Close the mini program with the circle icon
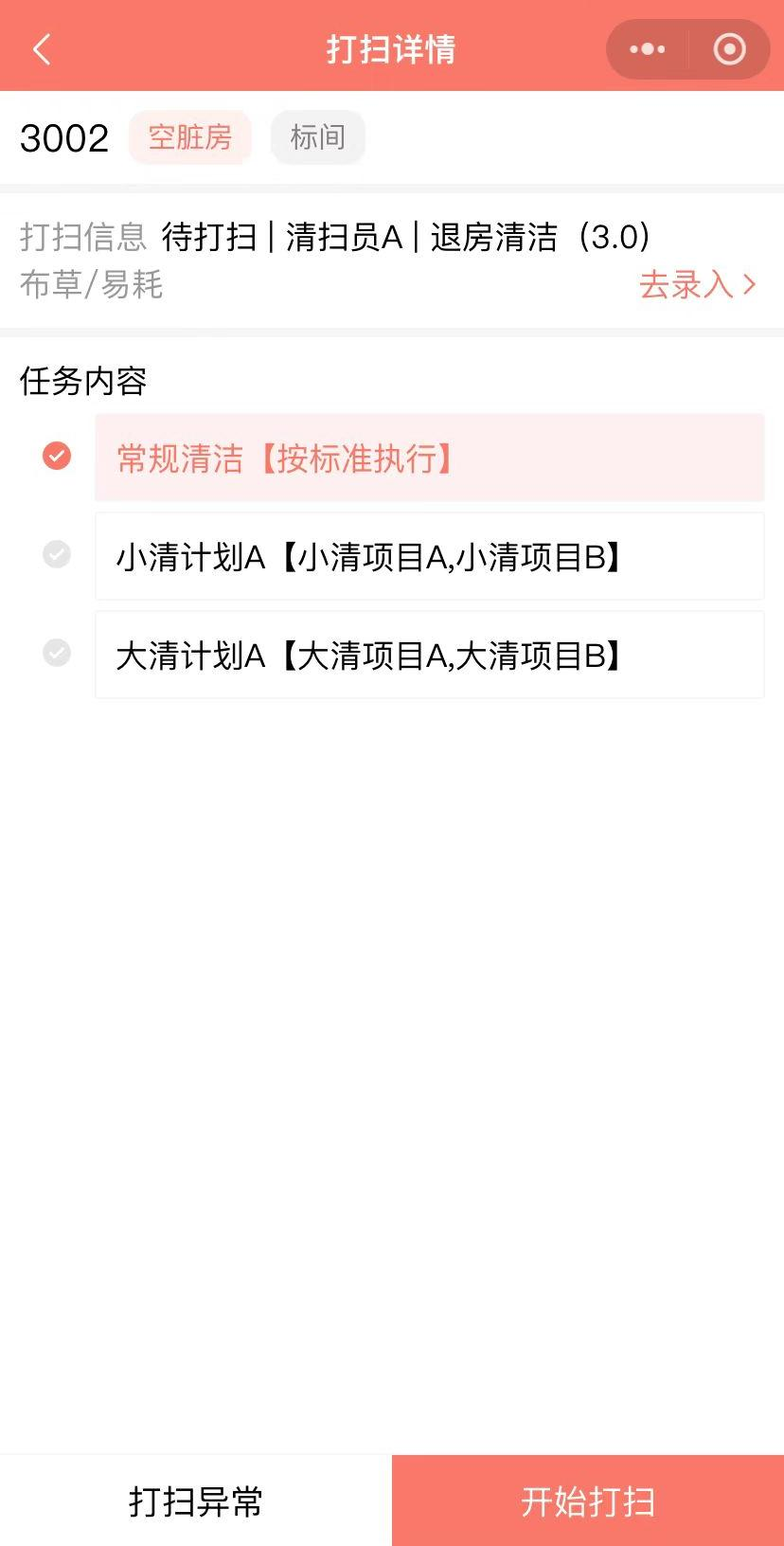784x1546 pixels. (x=729, y=49)
